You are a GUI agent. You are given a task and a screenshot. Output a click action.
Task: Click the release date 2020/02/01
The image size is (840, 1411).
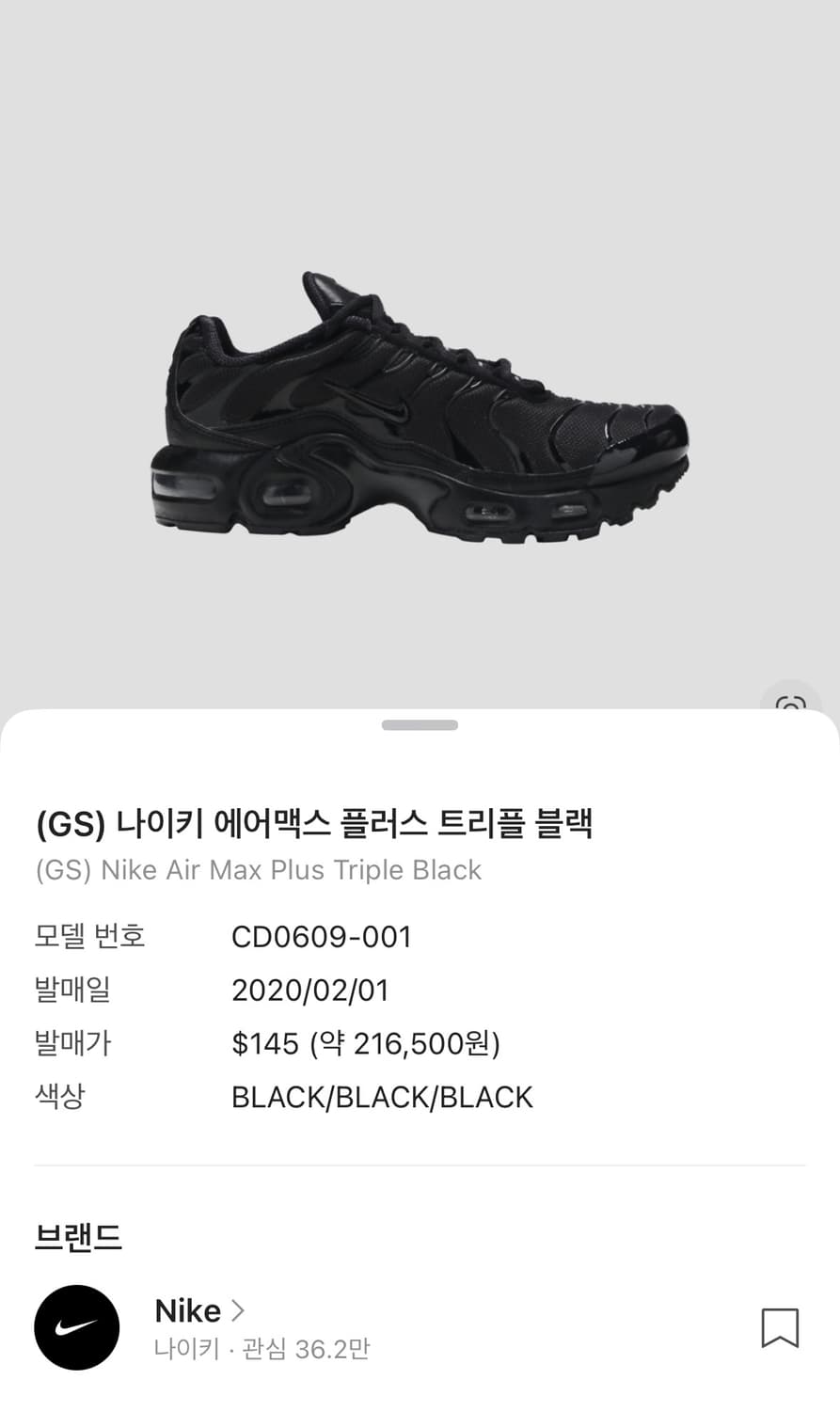[x=310, y=990]
